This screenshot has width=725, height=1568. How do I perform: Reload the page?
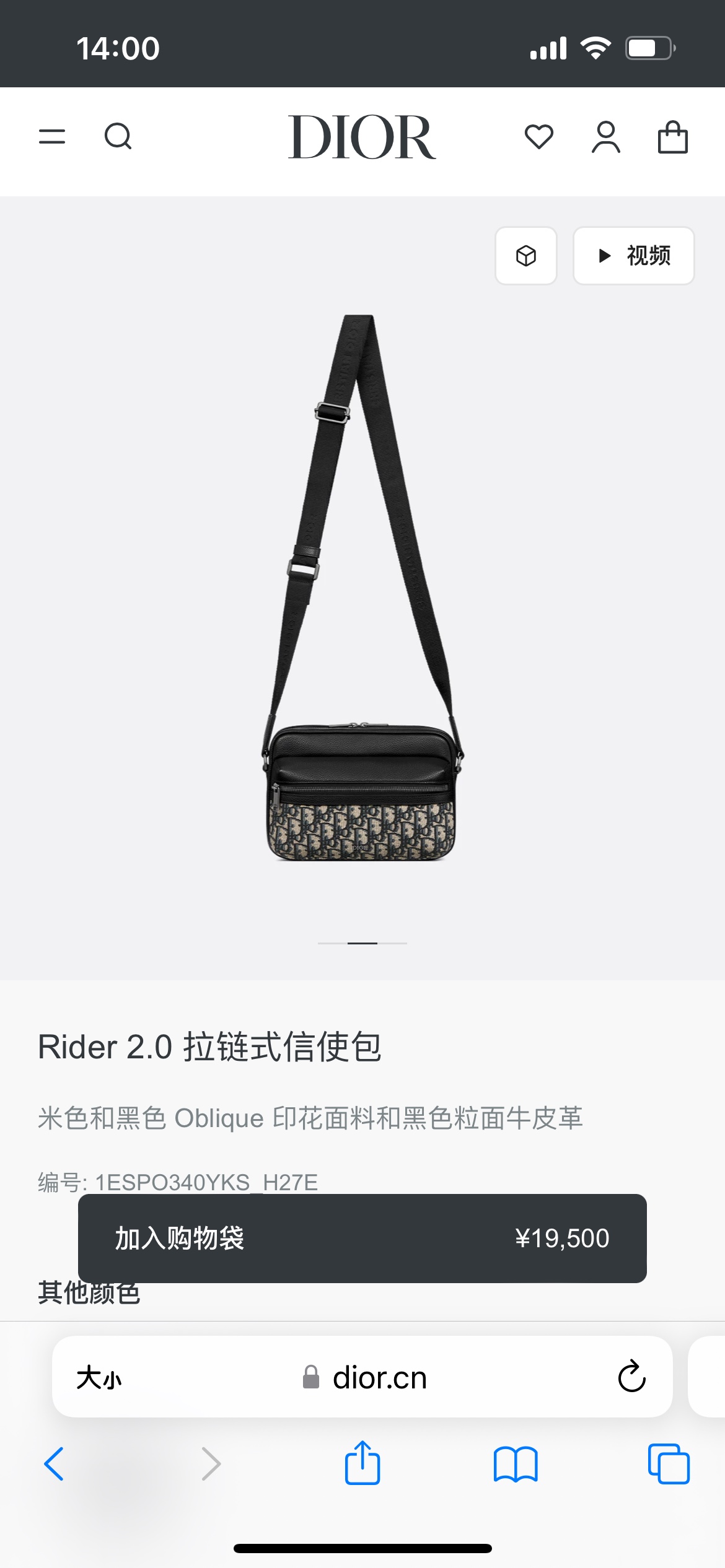[x=632, y=1377]
